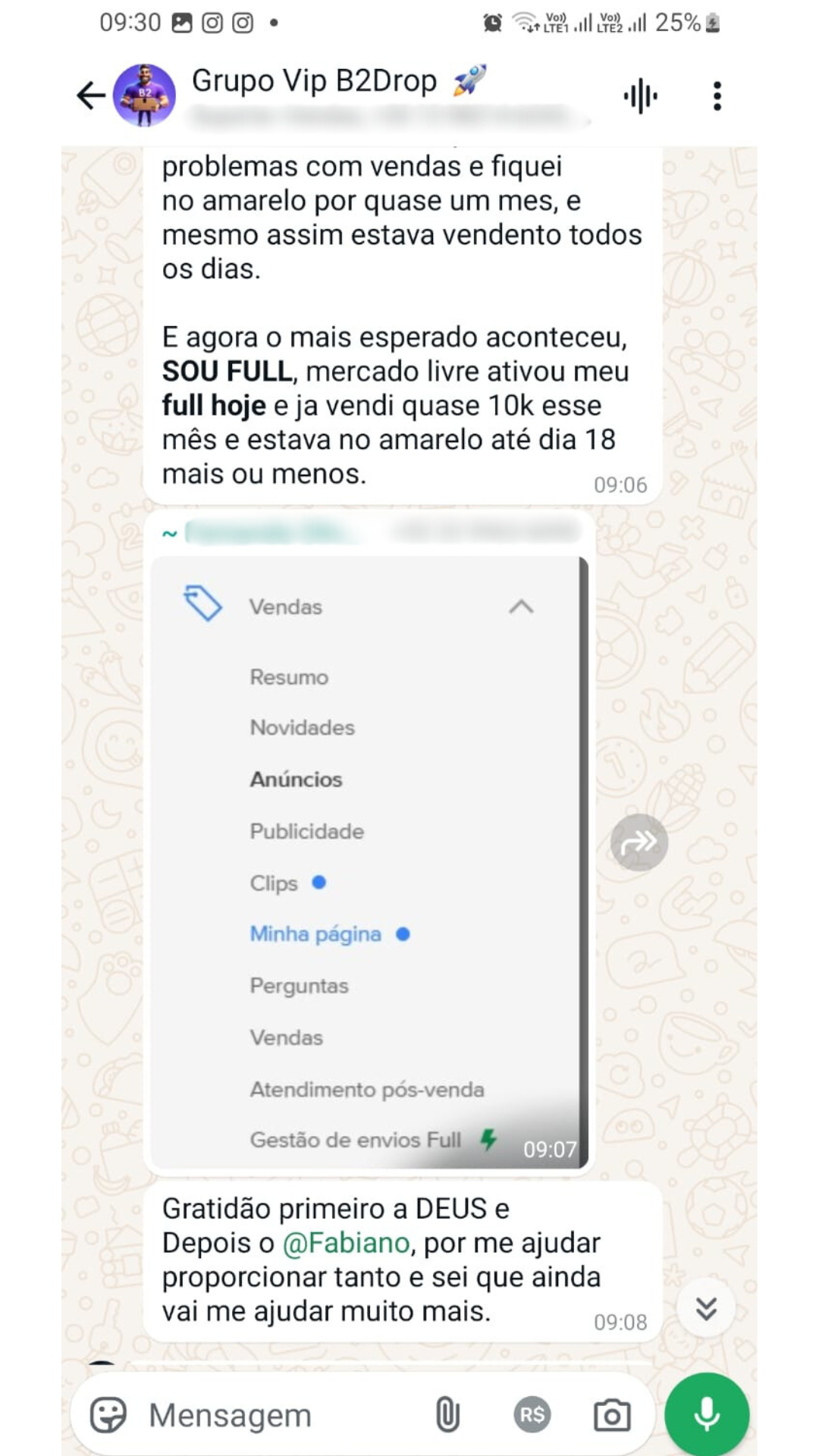Focus the Mensagem text field
This screenshot has height=1456, width=819.
[x=281, y=1415]
